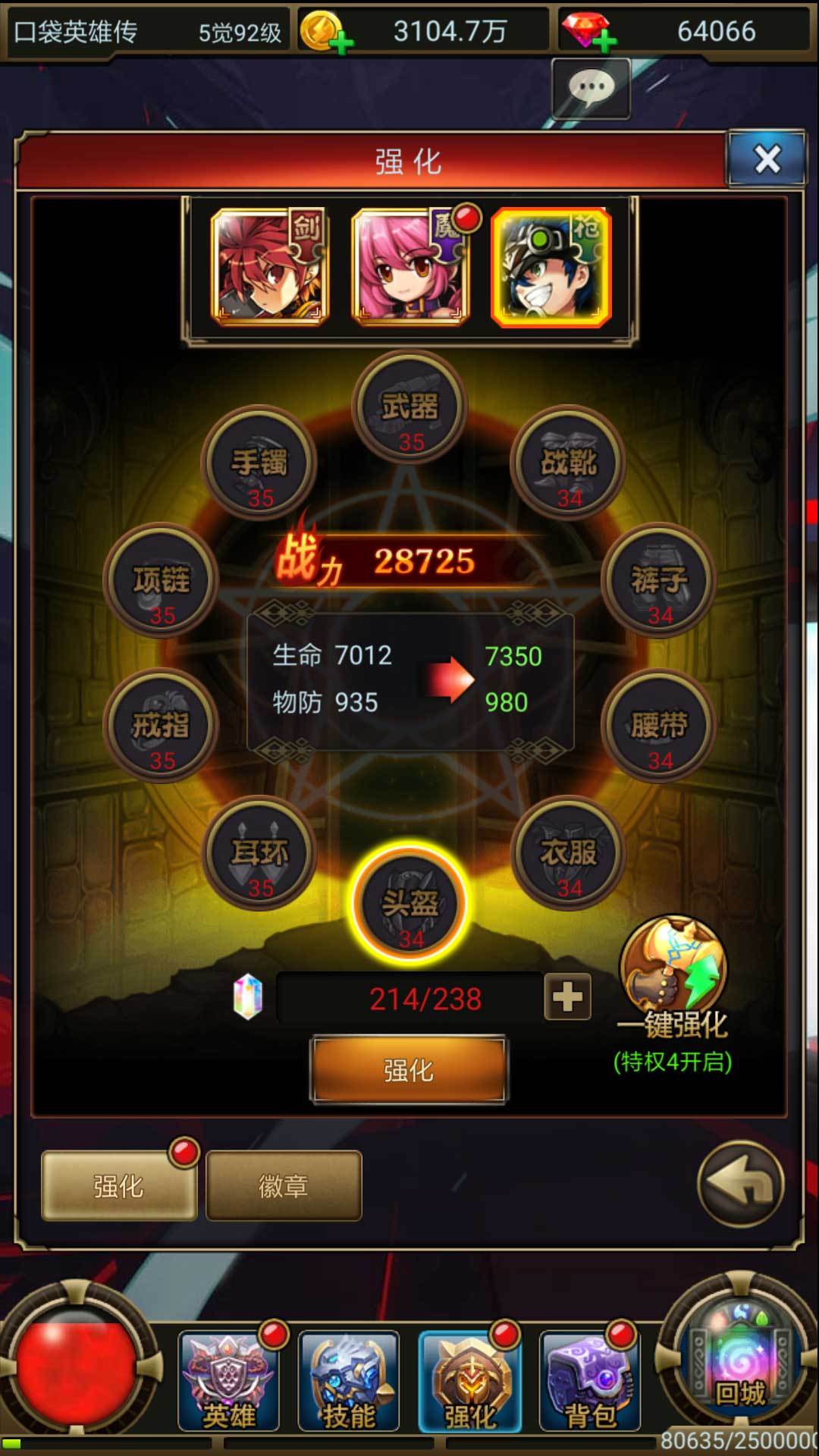Tap the orange 强化 upgrade button
The width and height of the screenshot is (819, 1456).
coord(409,1069)
